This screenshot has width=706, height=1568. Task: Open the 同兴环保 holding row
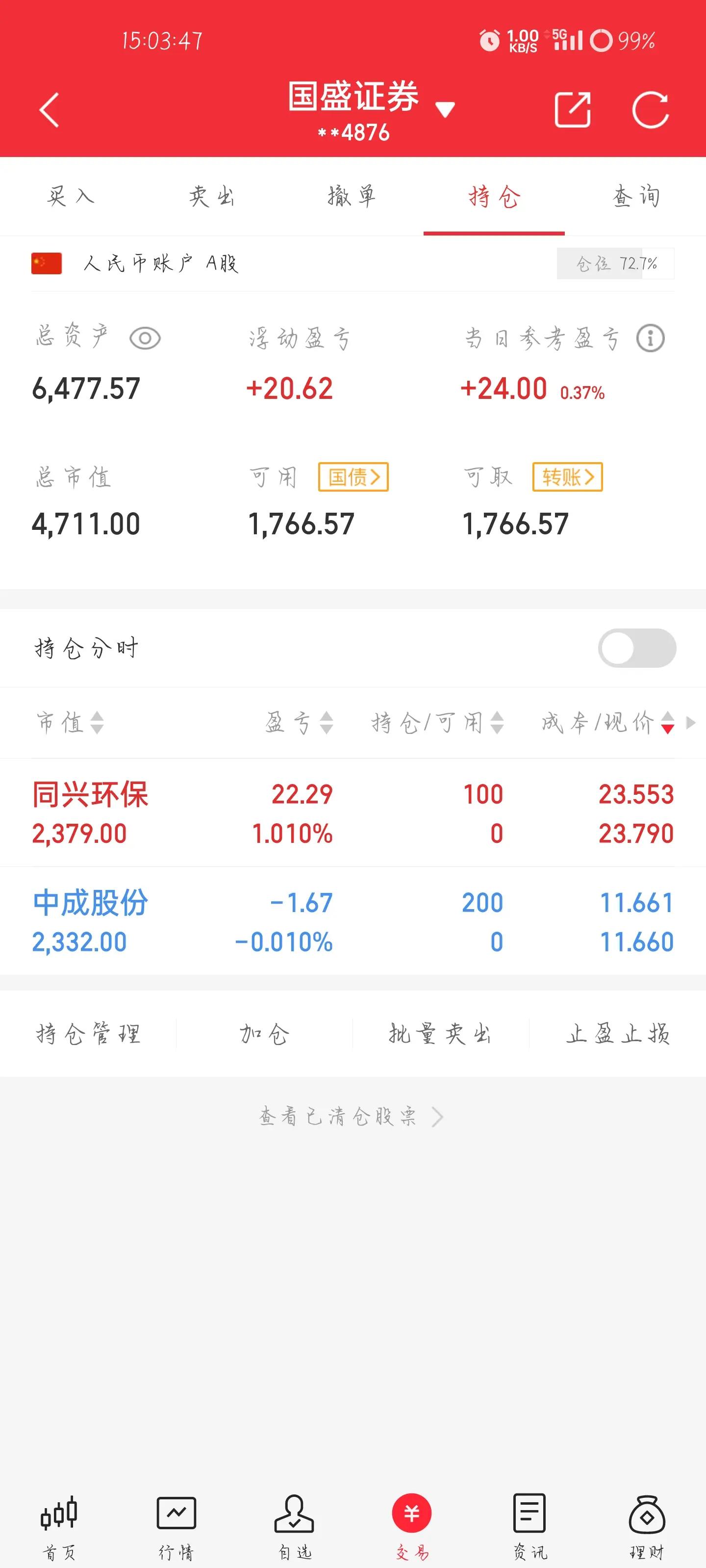[x=353, y=812]
